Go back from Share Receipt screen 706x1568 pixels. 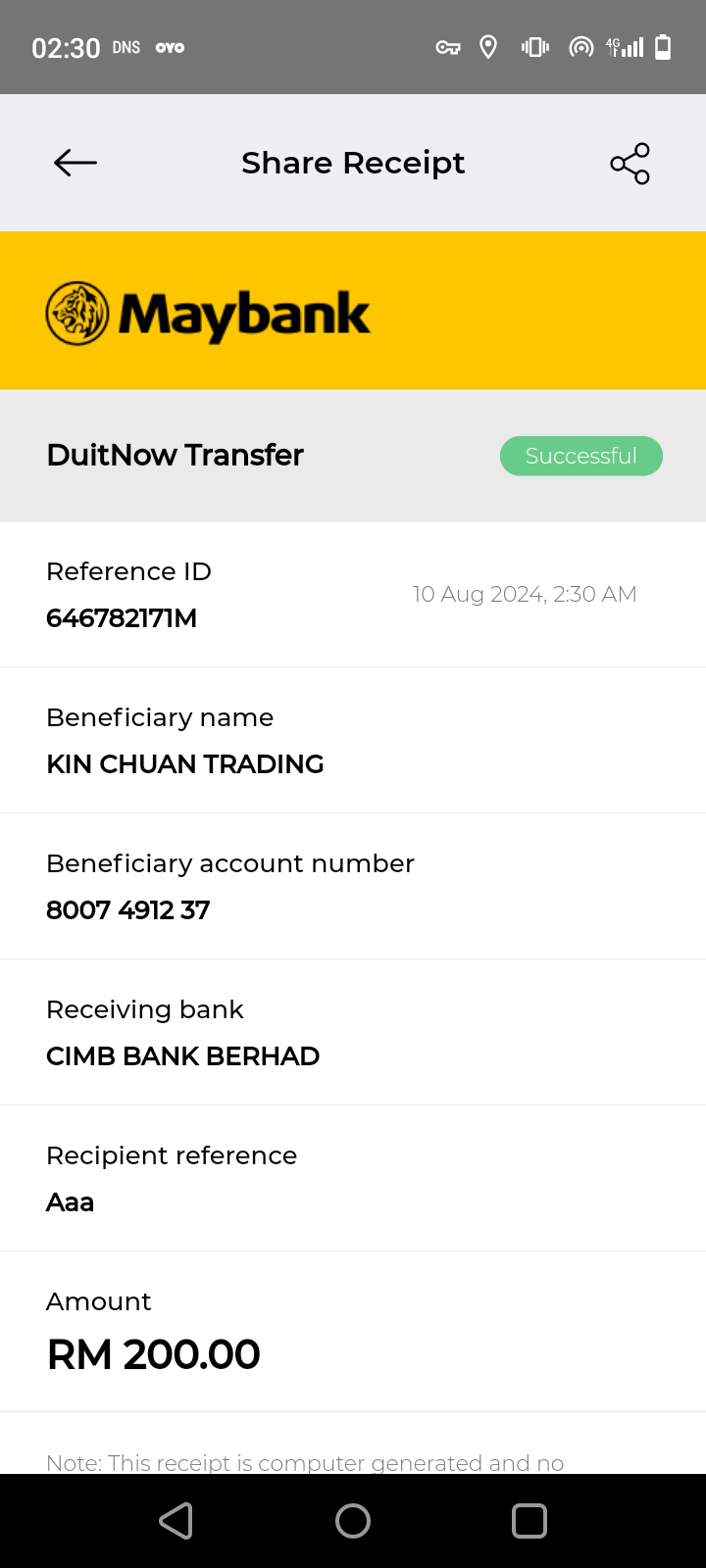[76, 163]
